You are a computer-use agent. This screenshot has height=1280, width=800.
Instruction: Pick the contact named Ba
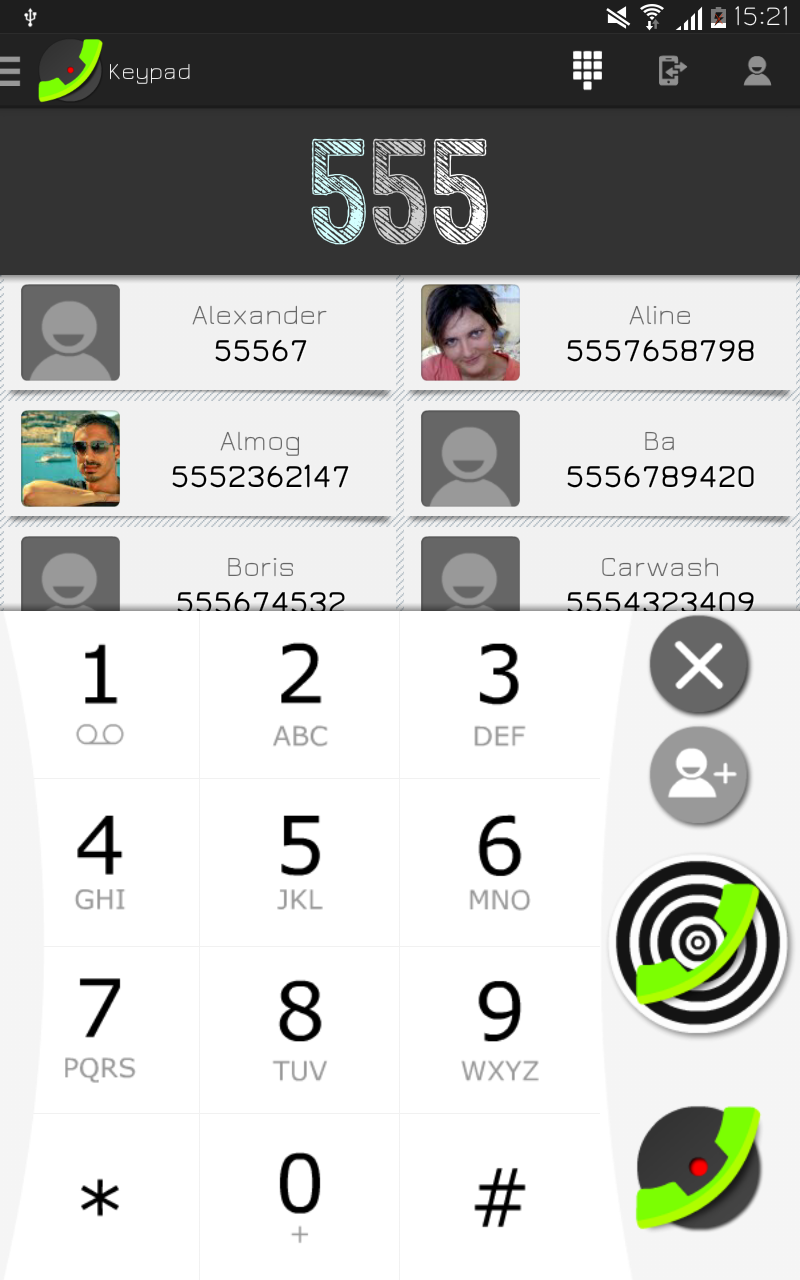click(x=600, y=460)
